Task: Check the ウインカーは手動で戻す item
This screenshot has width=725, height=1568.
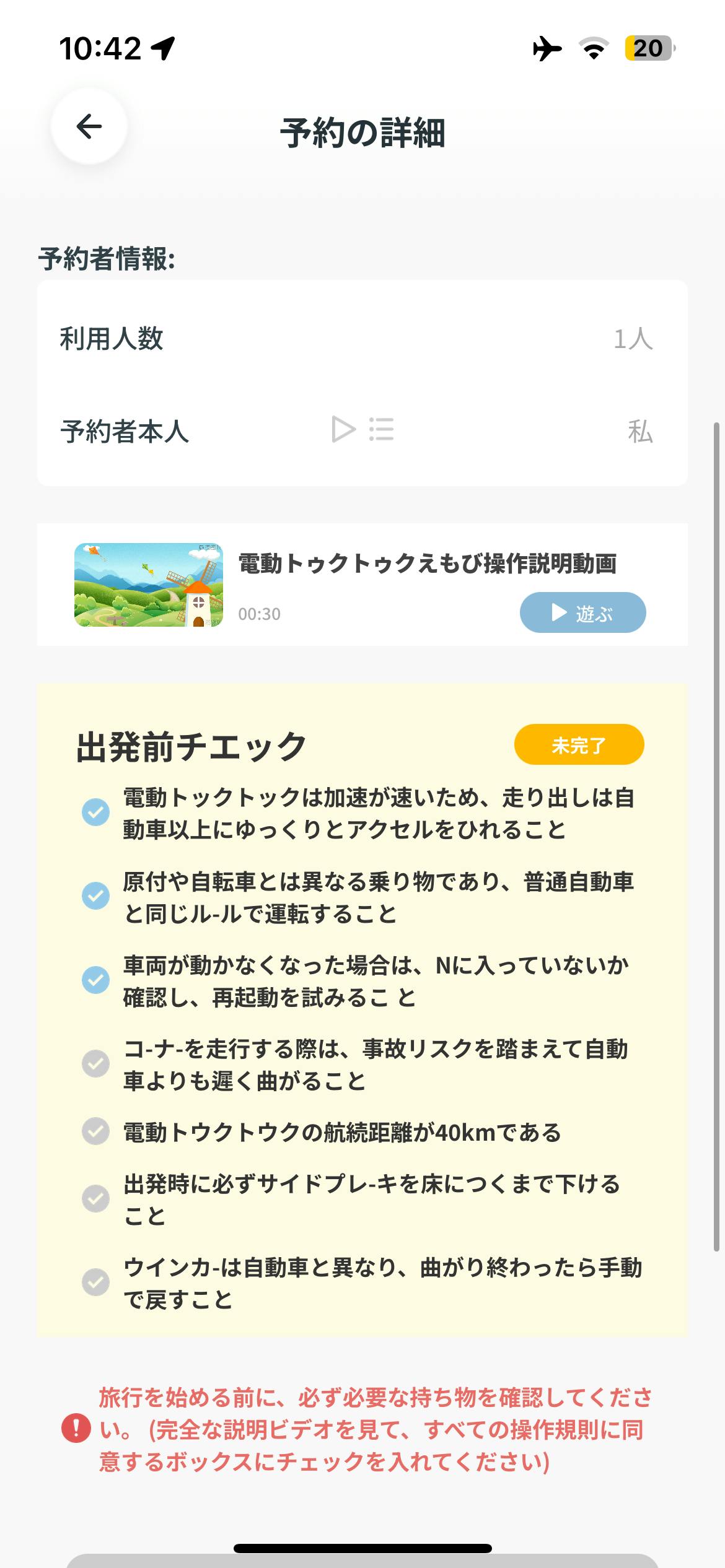Action: coord(95,1282)
